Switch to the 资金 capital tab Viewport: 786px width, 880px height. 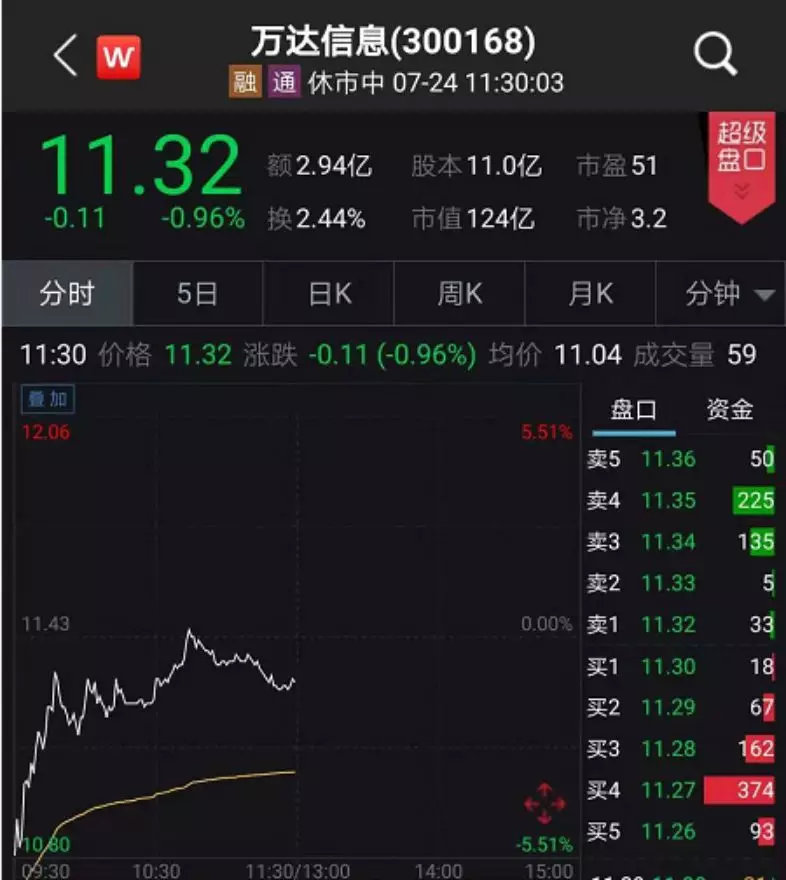[x=729, y=410]
